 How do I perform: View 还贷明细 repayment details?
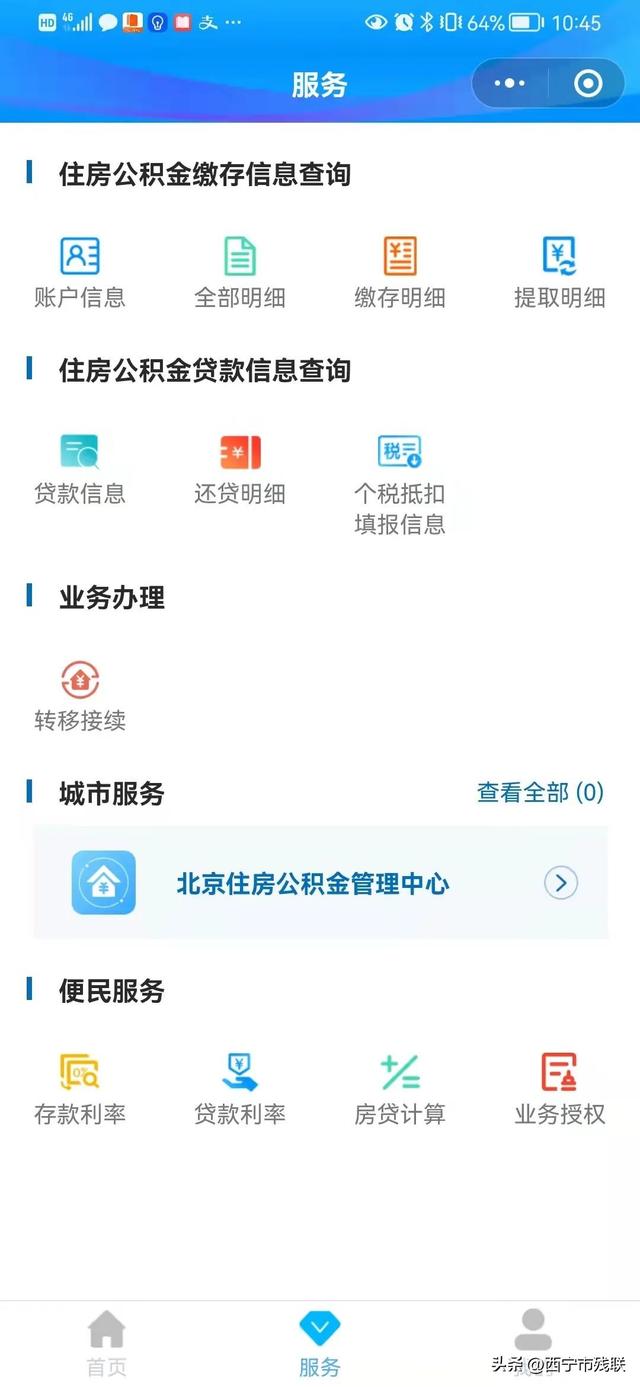[240, 468]
